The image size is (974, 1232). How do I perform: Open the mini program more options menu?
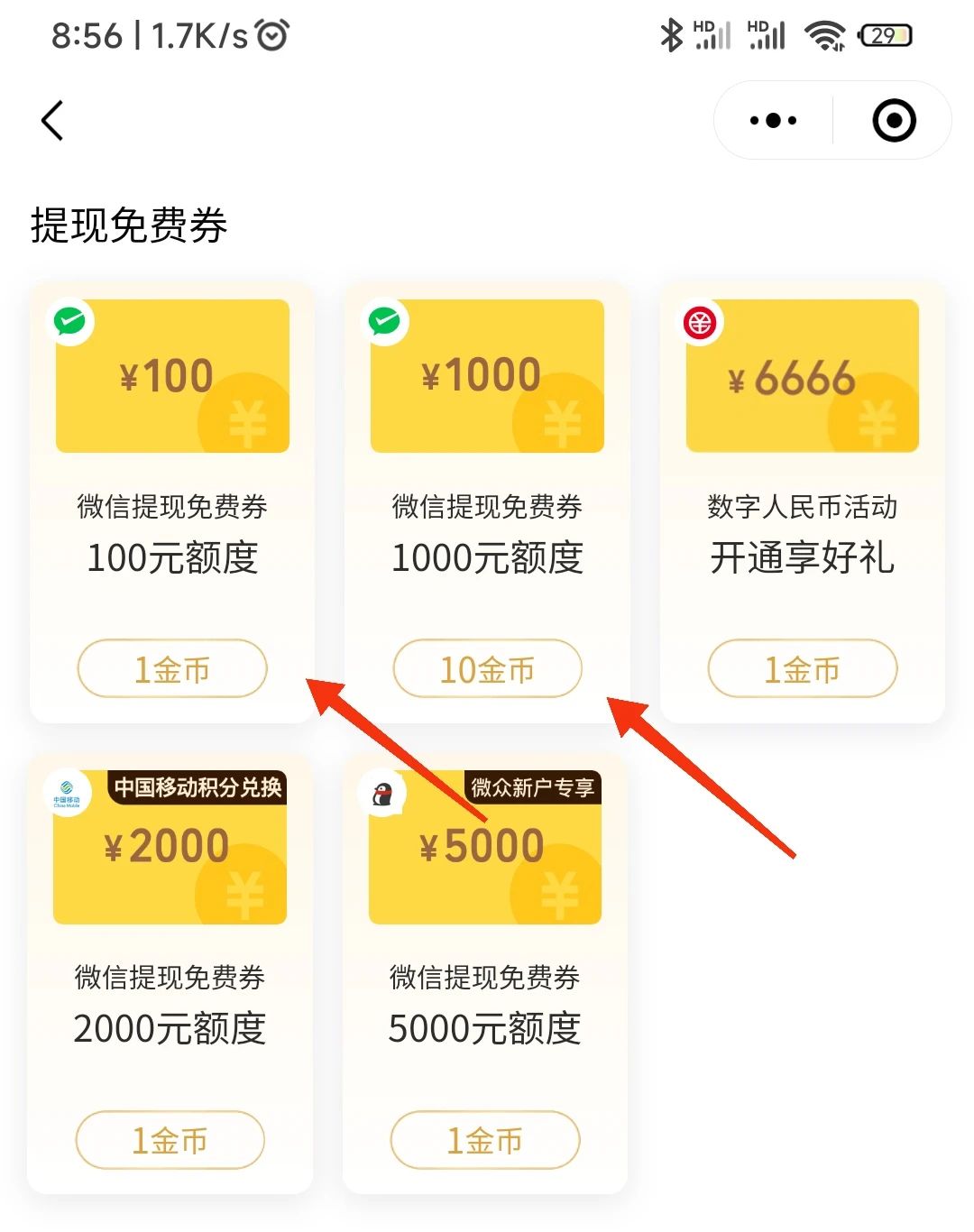tap(773, 121)
